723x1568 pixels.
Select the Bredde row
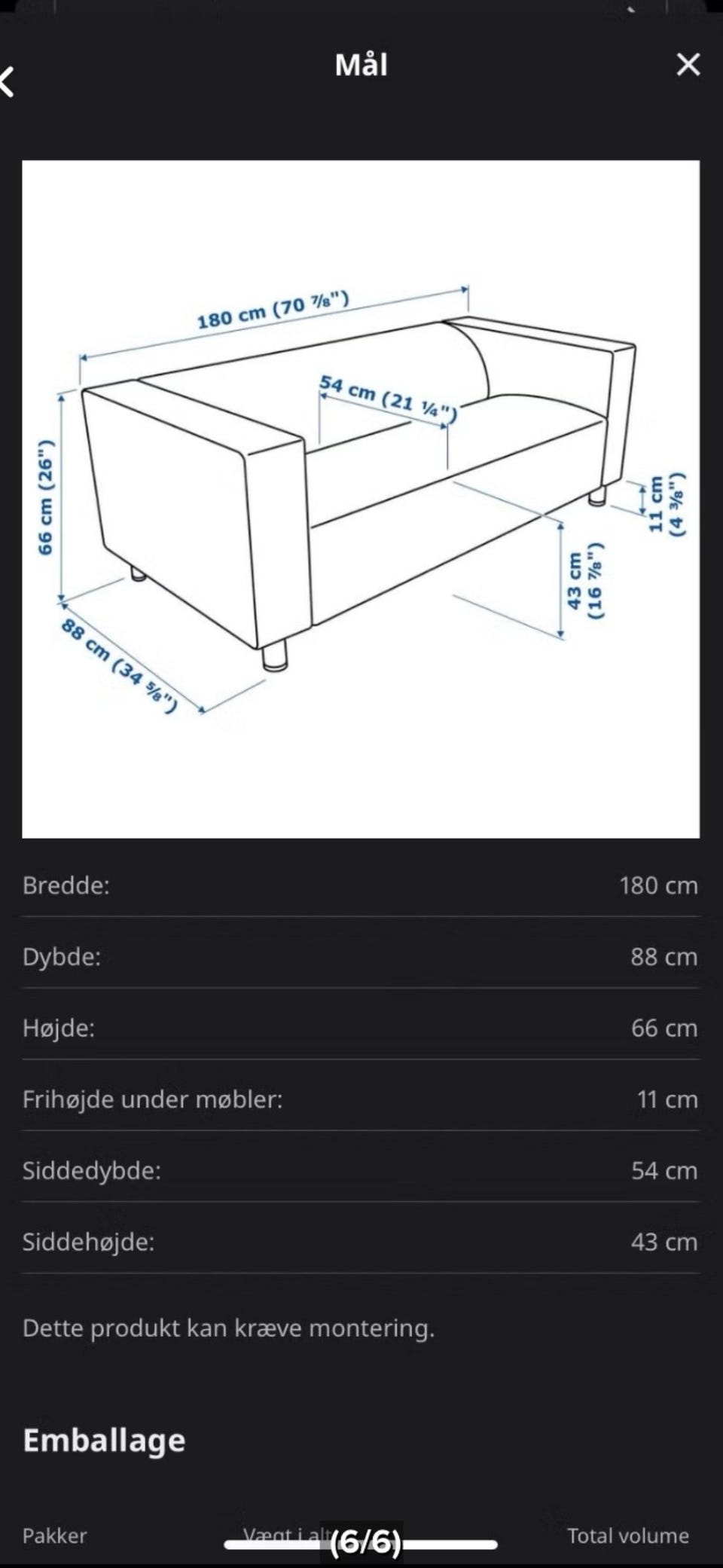[361, 886]
